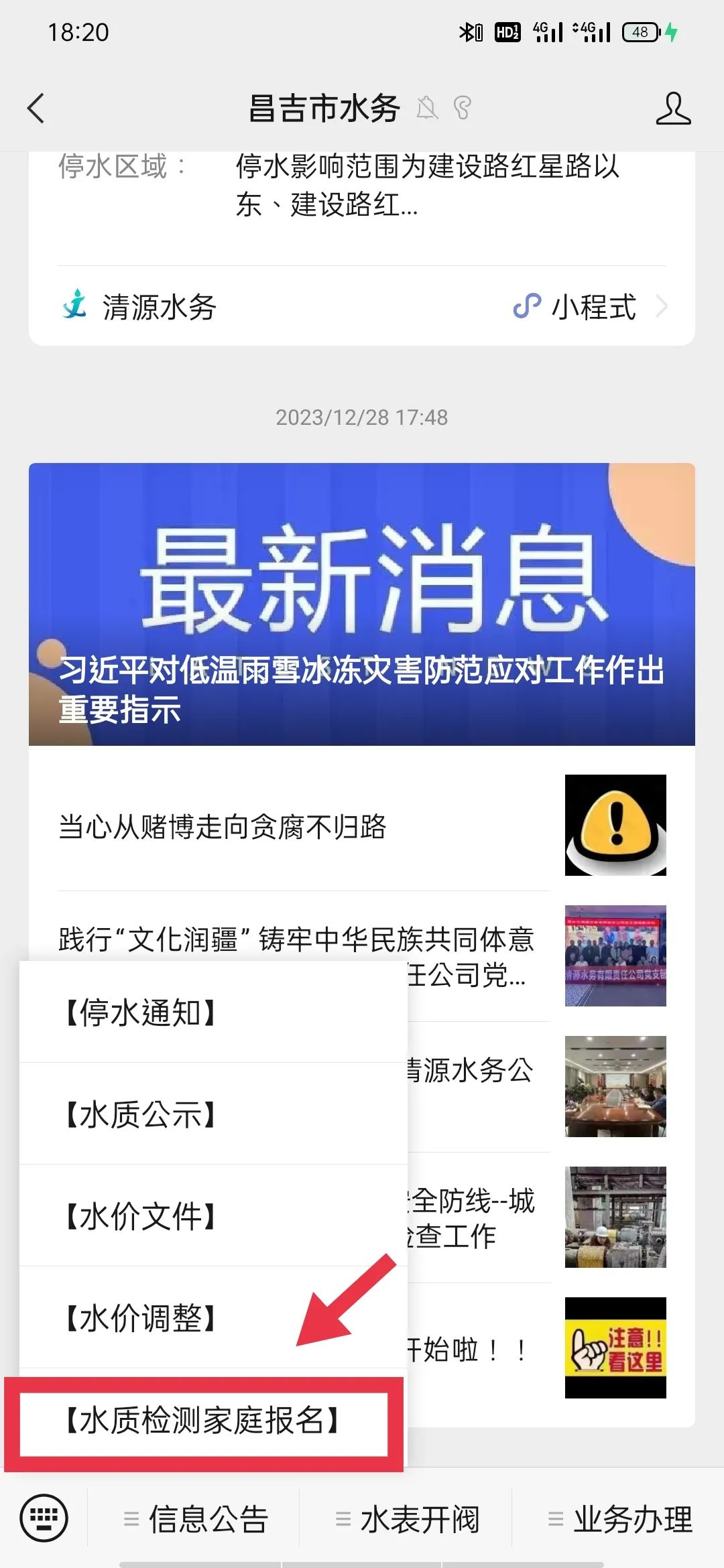Choose the 【水质公示】 option

pyautogui.click(x=213, y=1114)
